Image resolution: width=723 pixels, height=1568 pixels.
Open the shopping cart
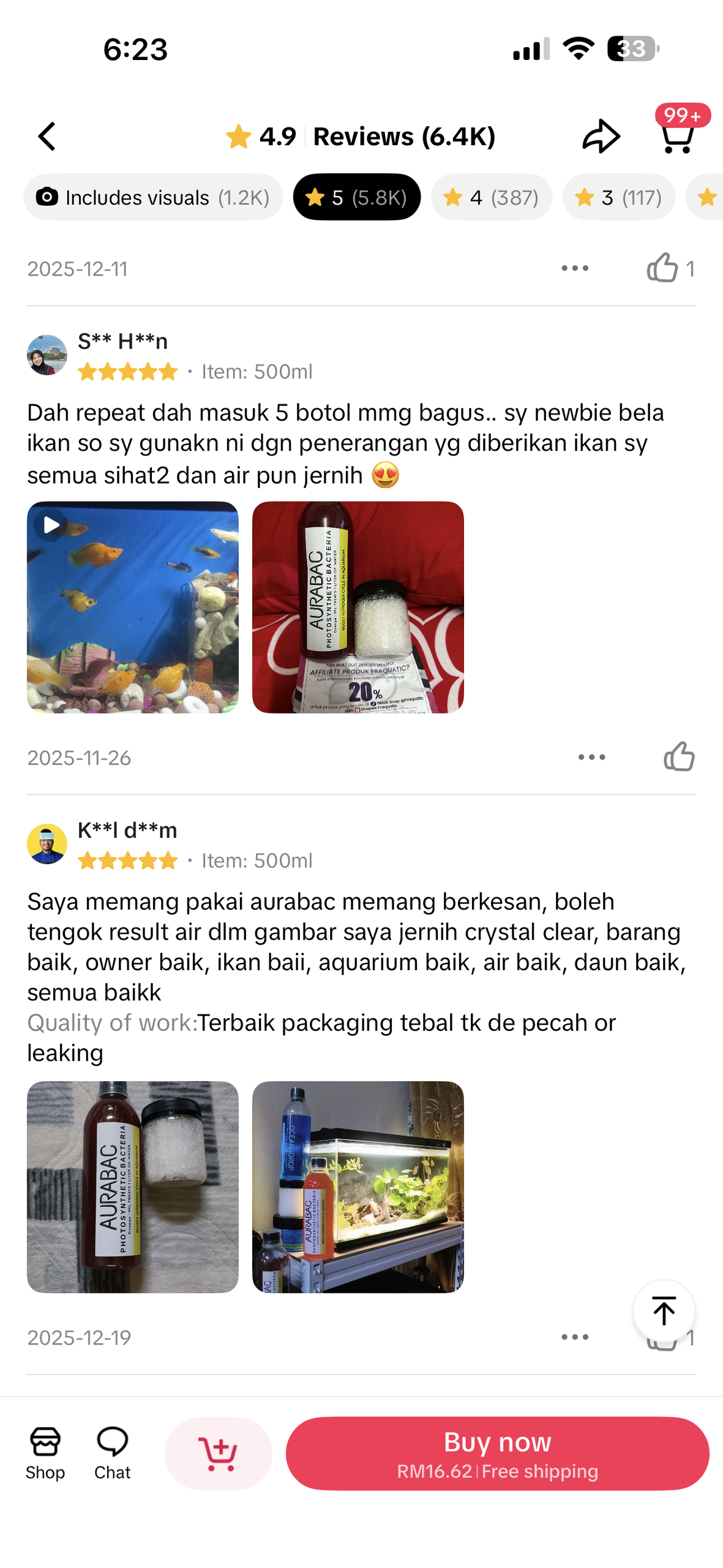678,135
